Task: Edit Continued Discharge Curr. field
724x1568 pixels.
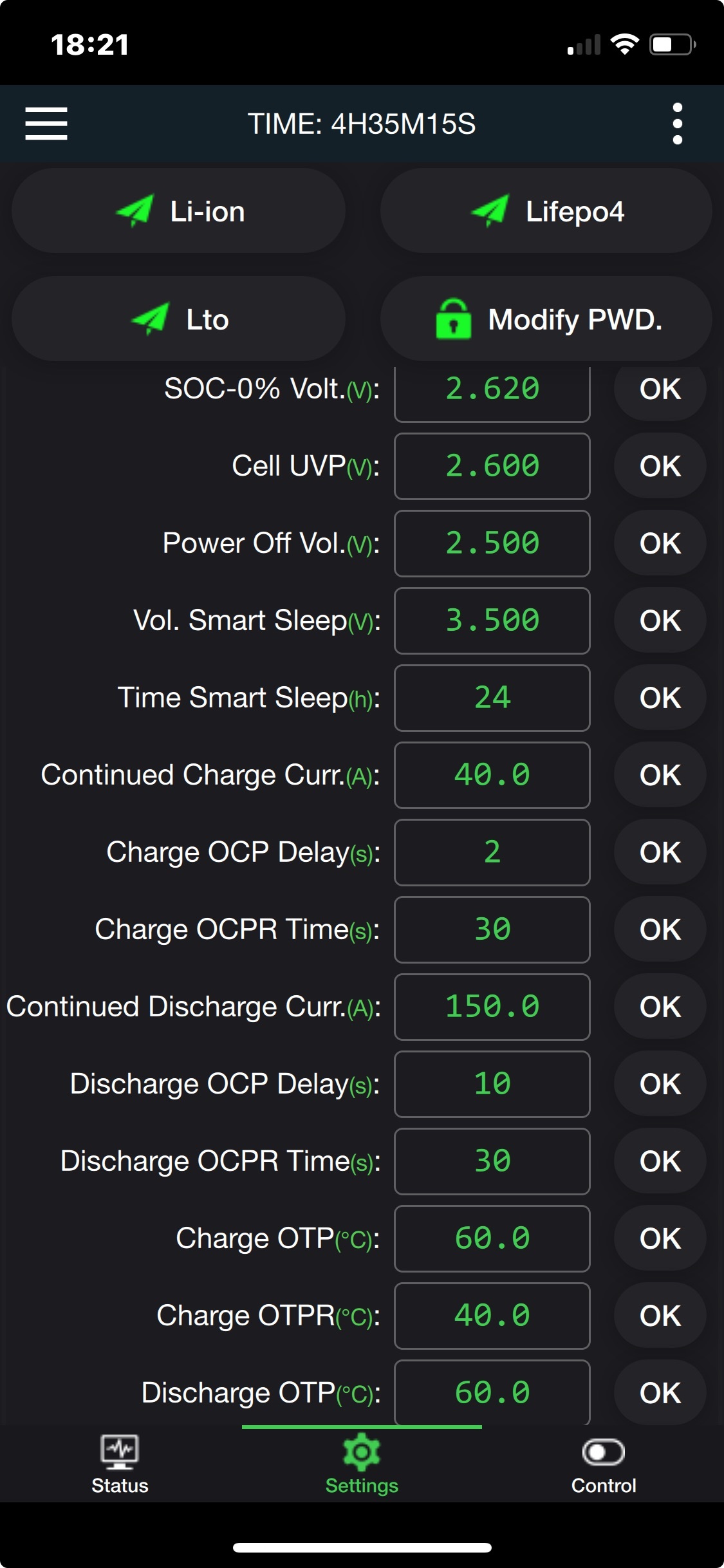Action: 492,1007
